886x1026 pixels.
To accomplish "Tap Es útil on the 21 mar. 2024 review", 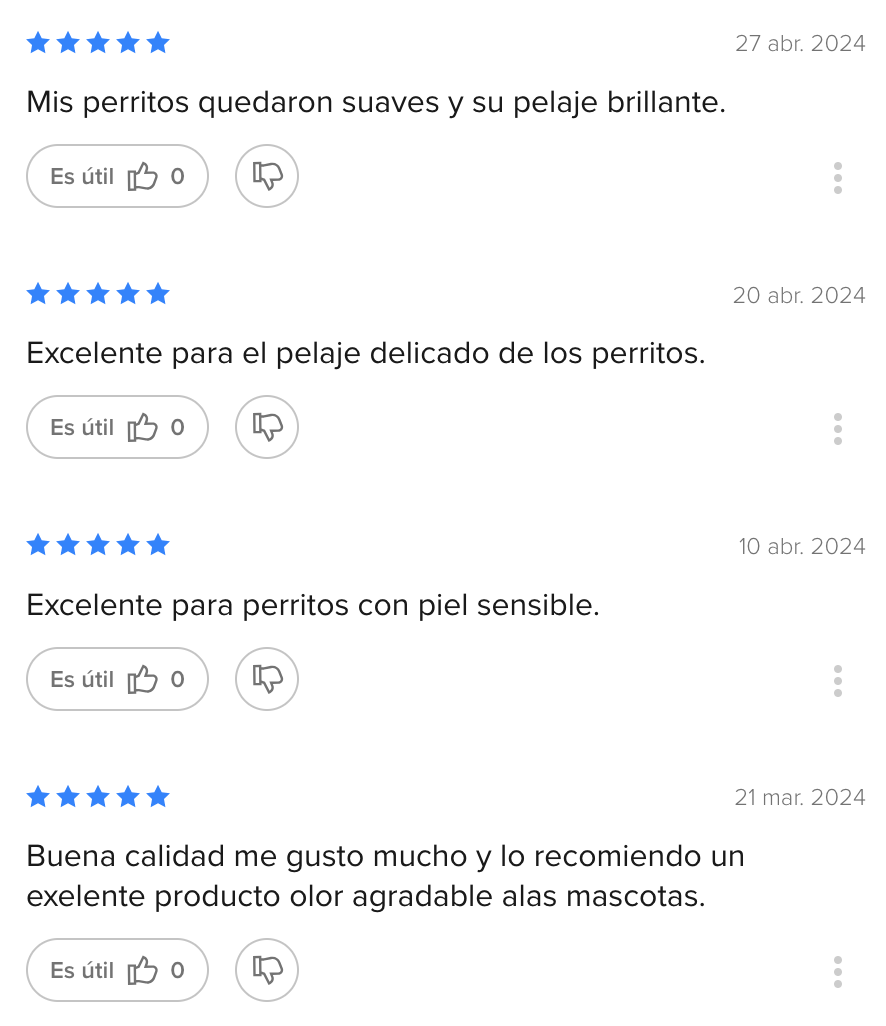I will click(x=117, y=971).
